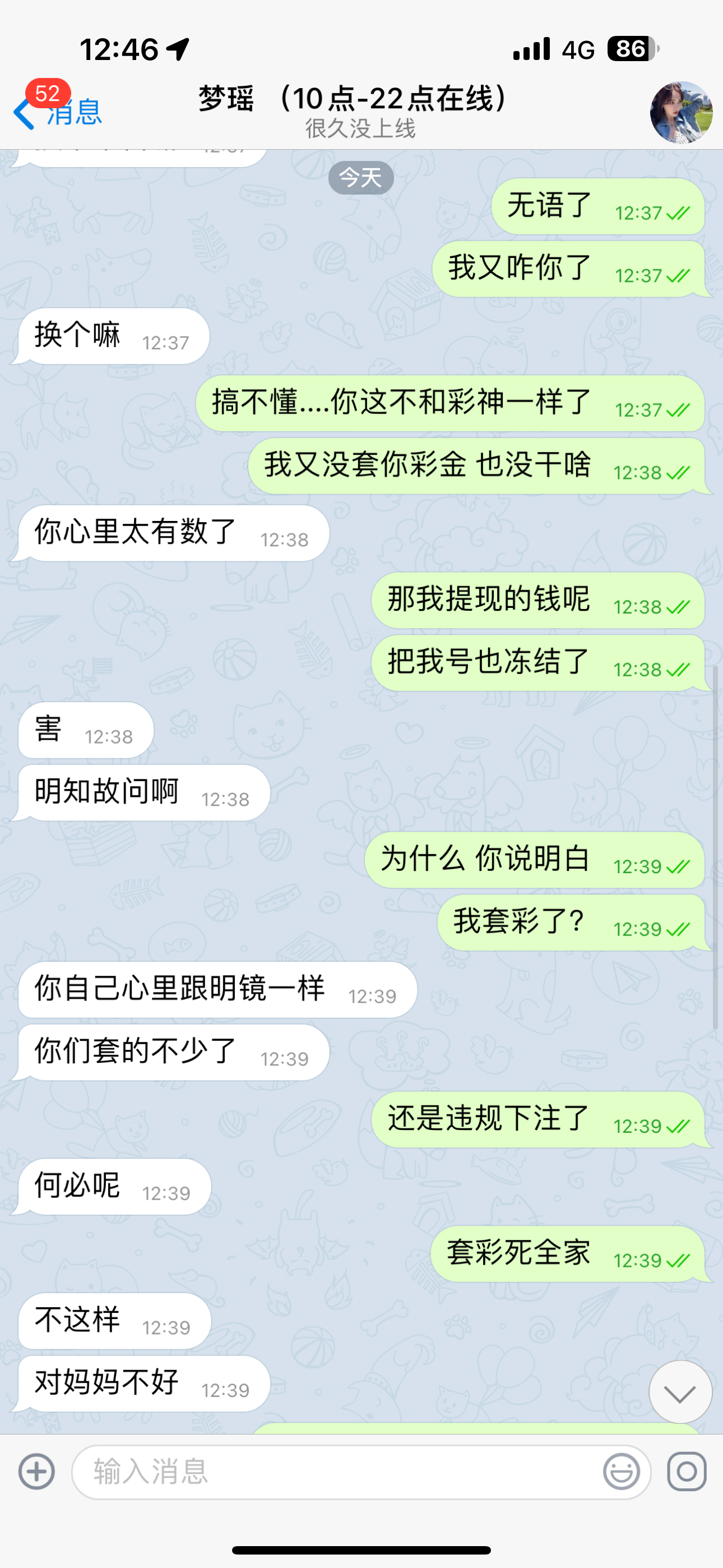Tap the plus attachment icon
The width and height of the screenshot is (723, 1568).
[36, 1472]
